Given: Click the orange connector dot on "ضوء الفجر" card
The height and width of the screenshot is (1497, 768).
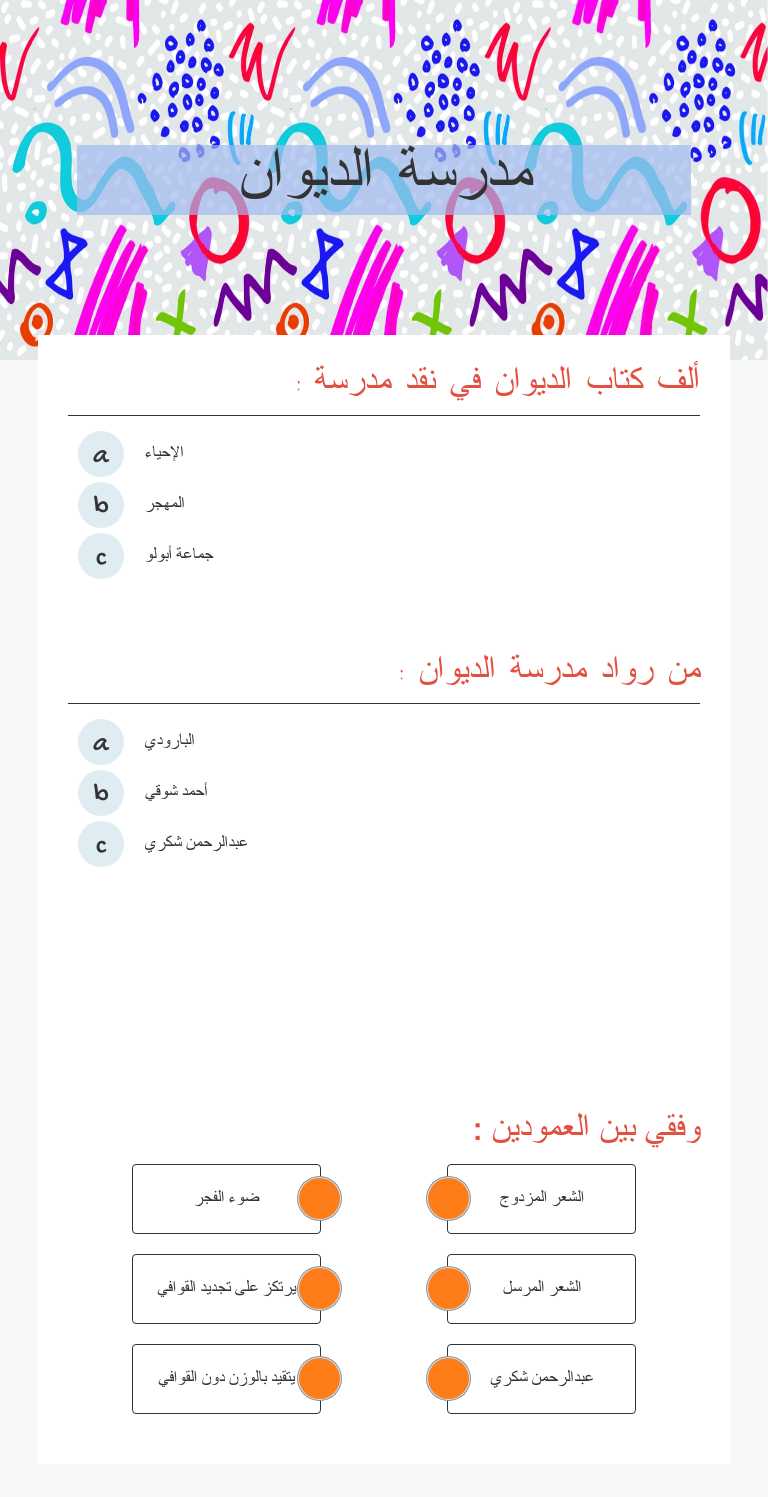Looking at the screenshot, I should (320, 1198).
